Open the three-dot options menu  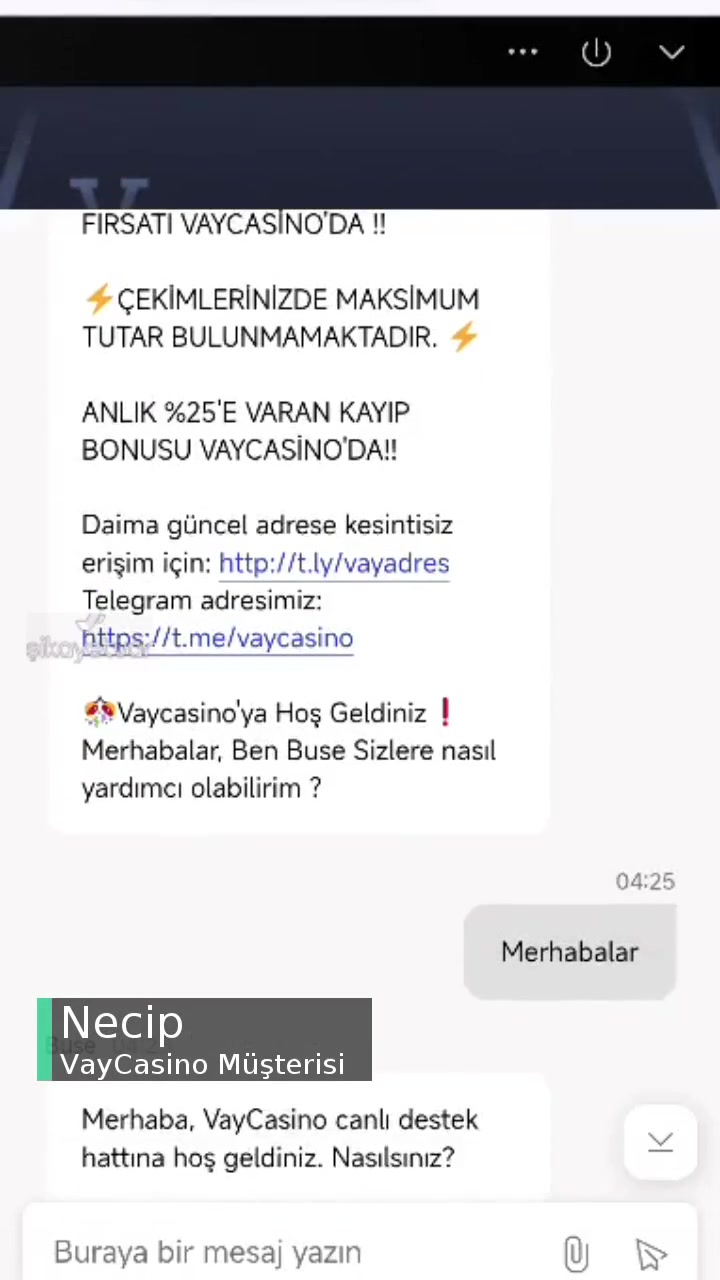(x=523, y=52)
